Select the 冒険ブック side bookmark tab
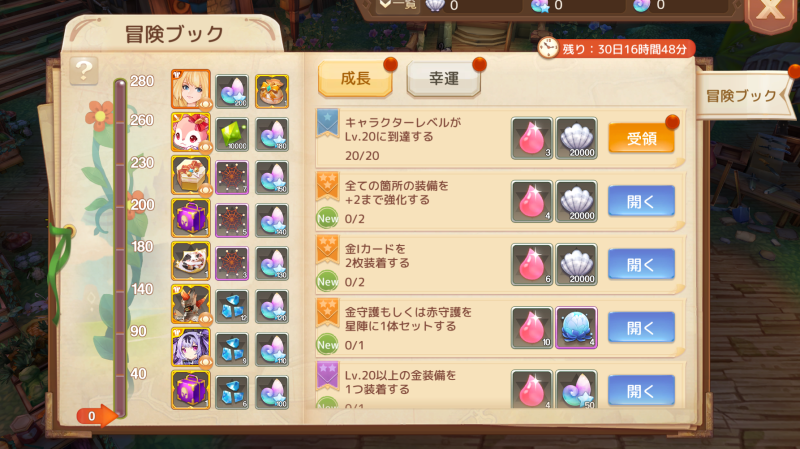 (x=742, y=96)
